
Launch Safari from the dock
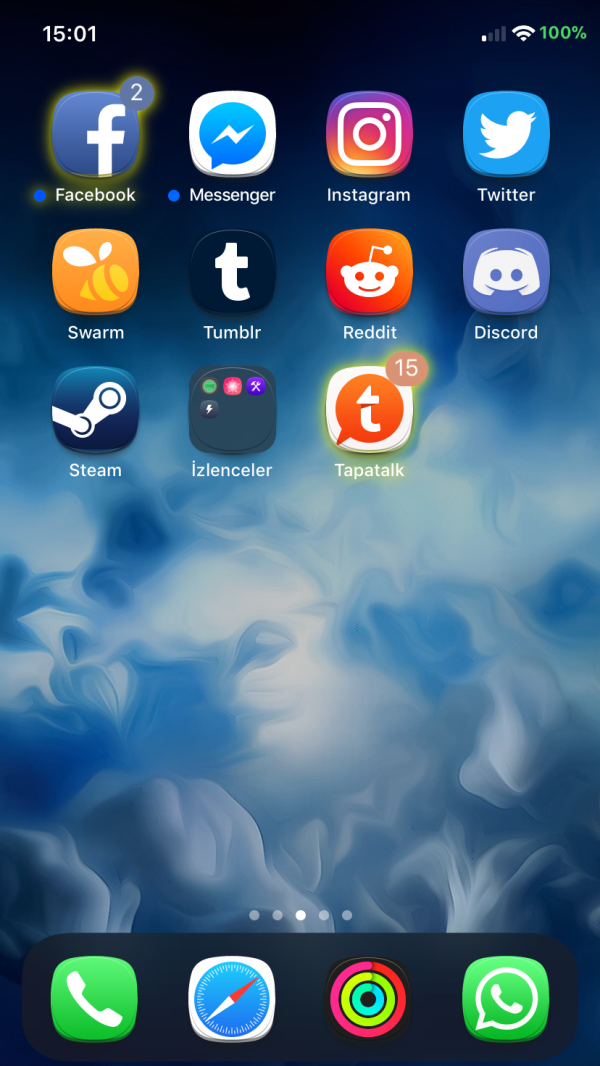[x=232, y=998]
